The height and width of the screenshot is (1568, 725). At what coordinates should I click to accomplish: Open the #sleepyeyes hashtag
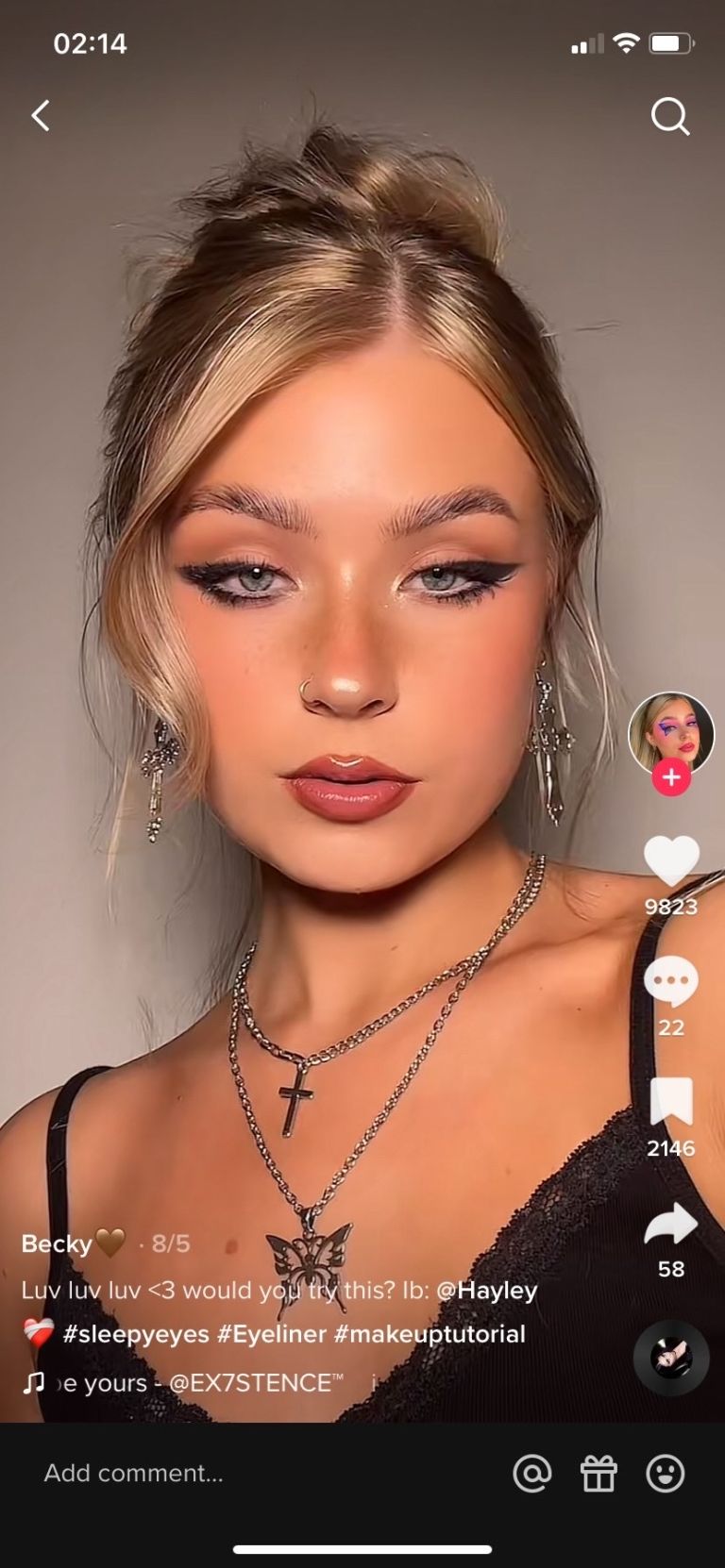[136, 1334]
